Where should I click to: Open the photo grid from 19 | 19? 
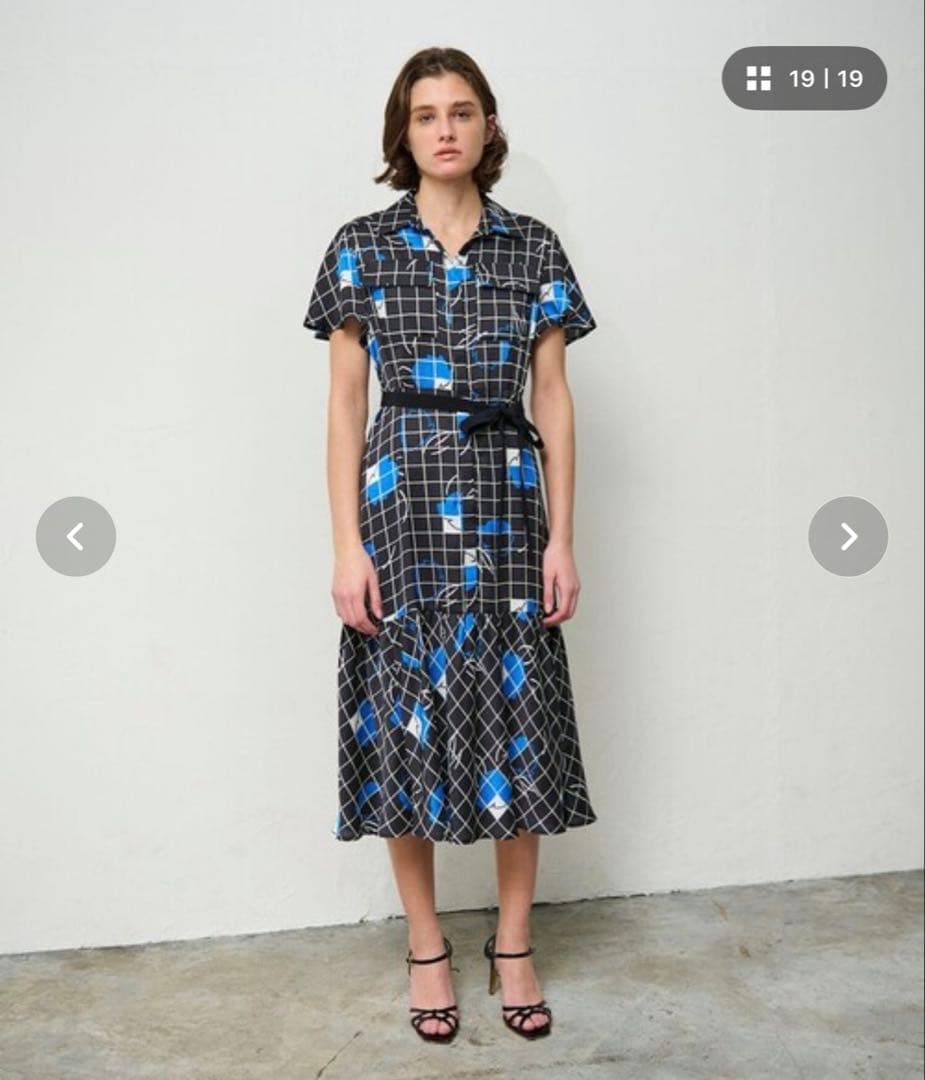(804, 79)
